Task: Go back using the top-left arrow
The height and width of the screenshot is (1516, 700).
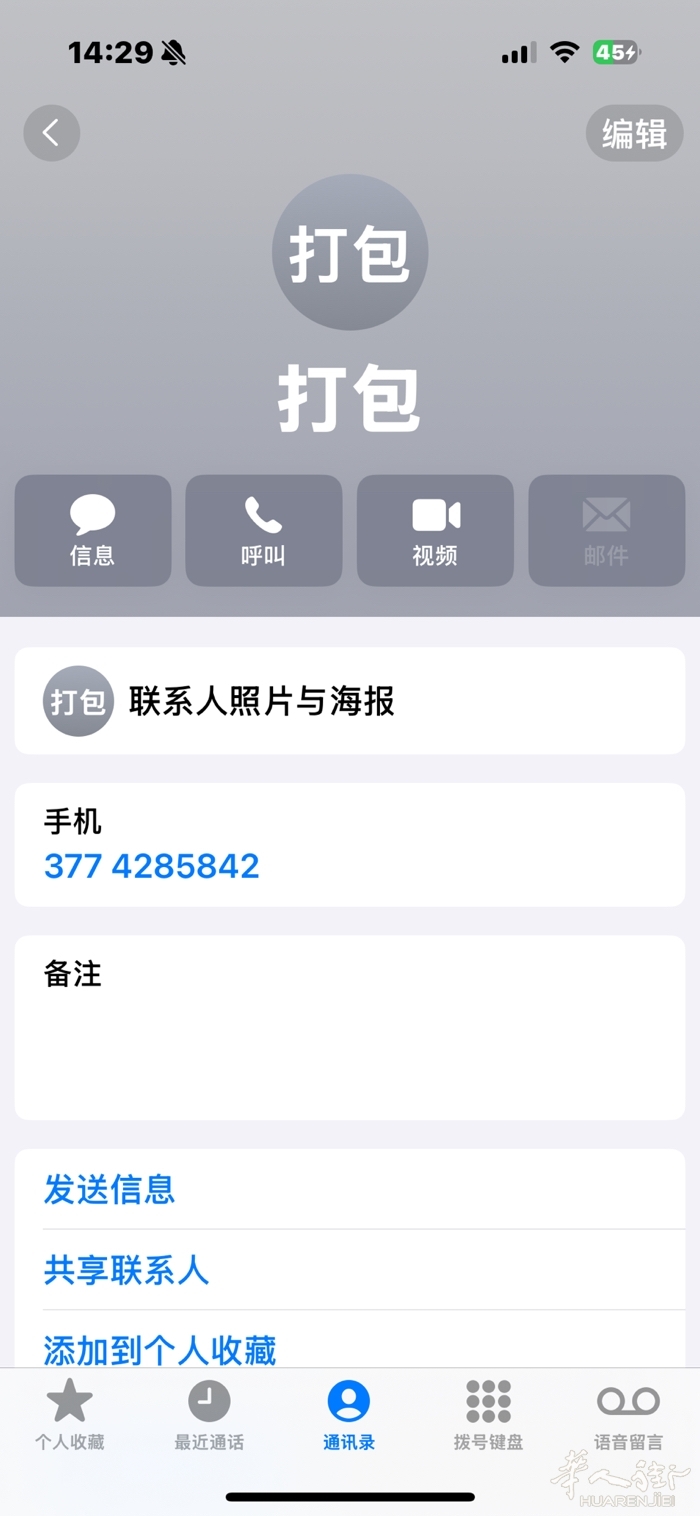Action: click(51, 133)
